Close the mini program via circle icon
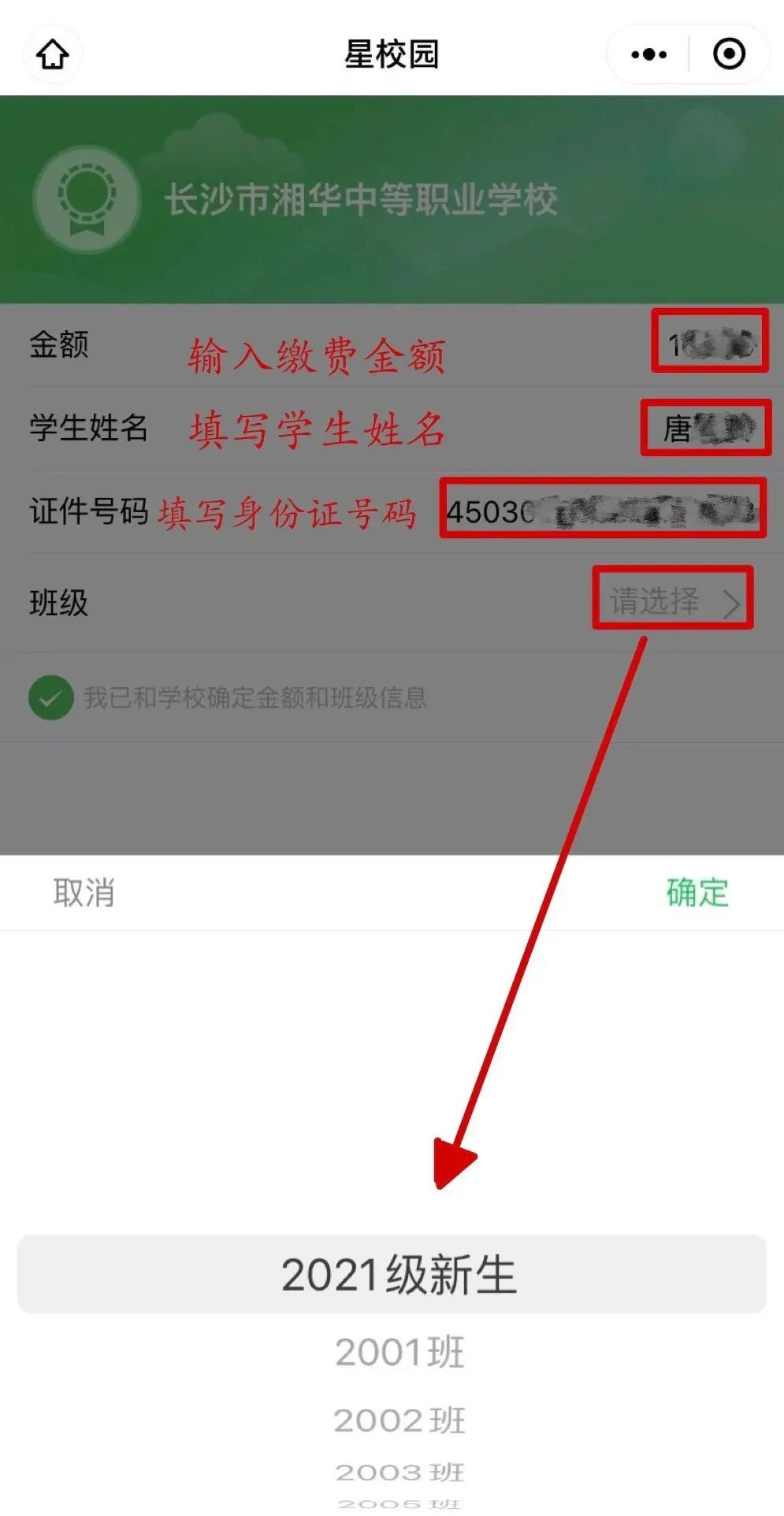 [x=729, y=54]
